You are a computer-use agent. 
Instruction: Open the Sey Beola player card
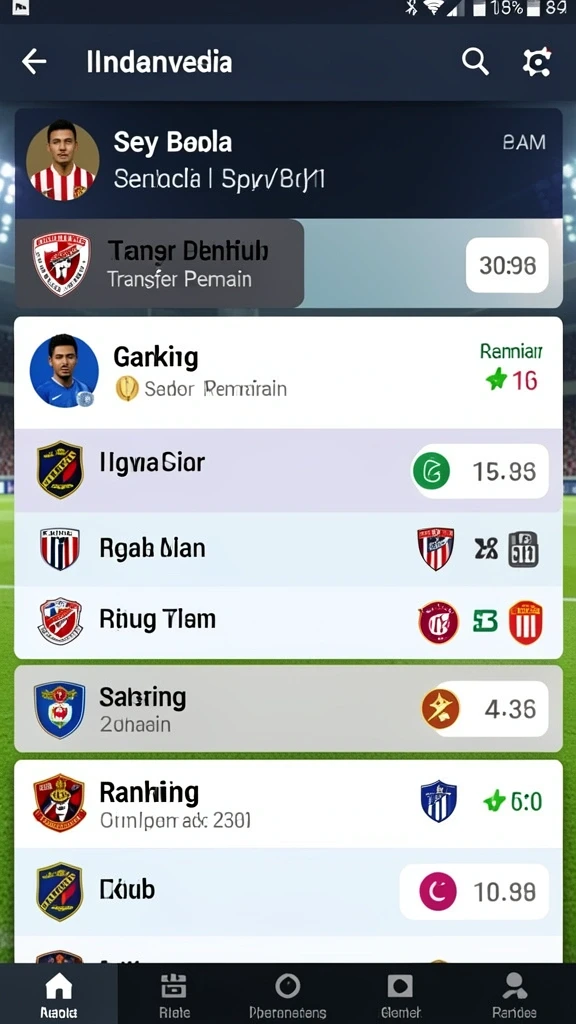tap(288, 163)
